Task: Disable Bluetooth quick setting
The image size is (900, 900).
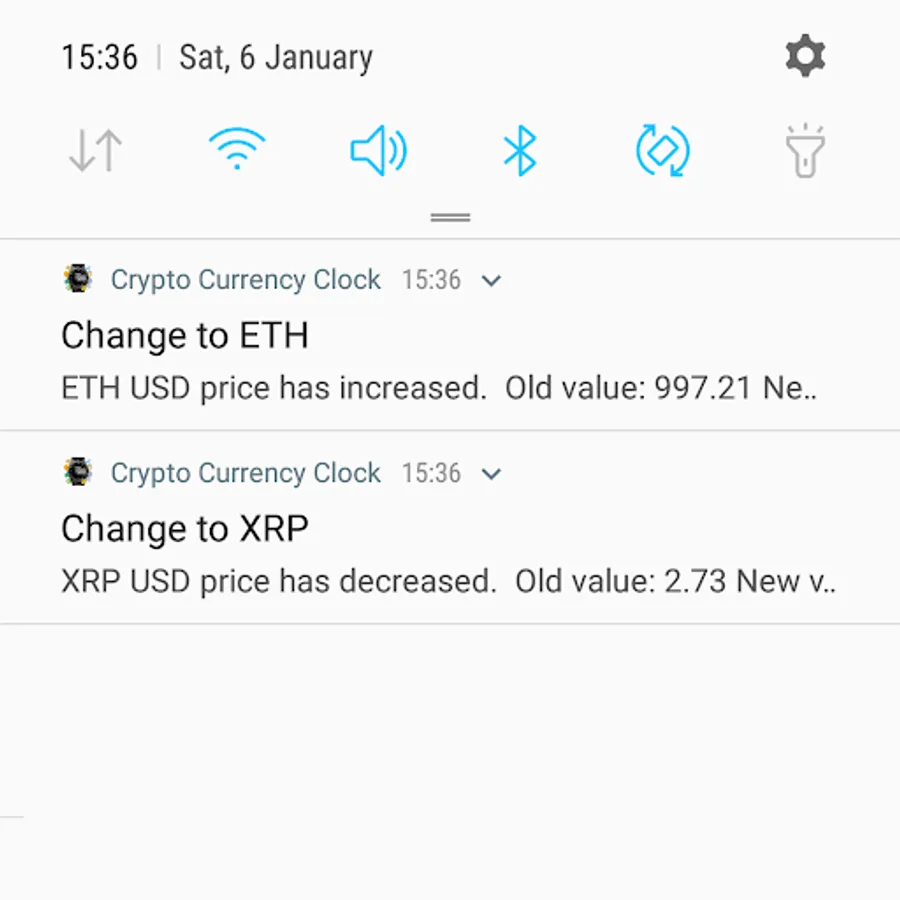Action: tap(520, 152)
